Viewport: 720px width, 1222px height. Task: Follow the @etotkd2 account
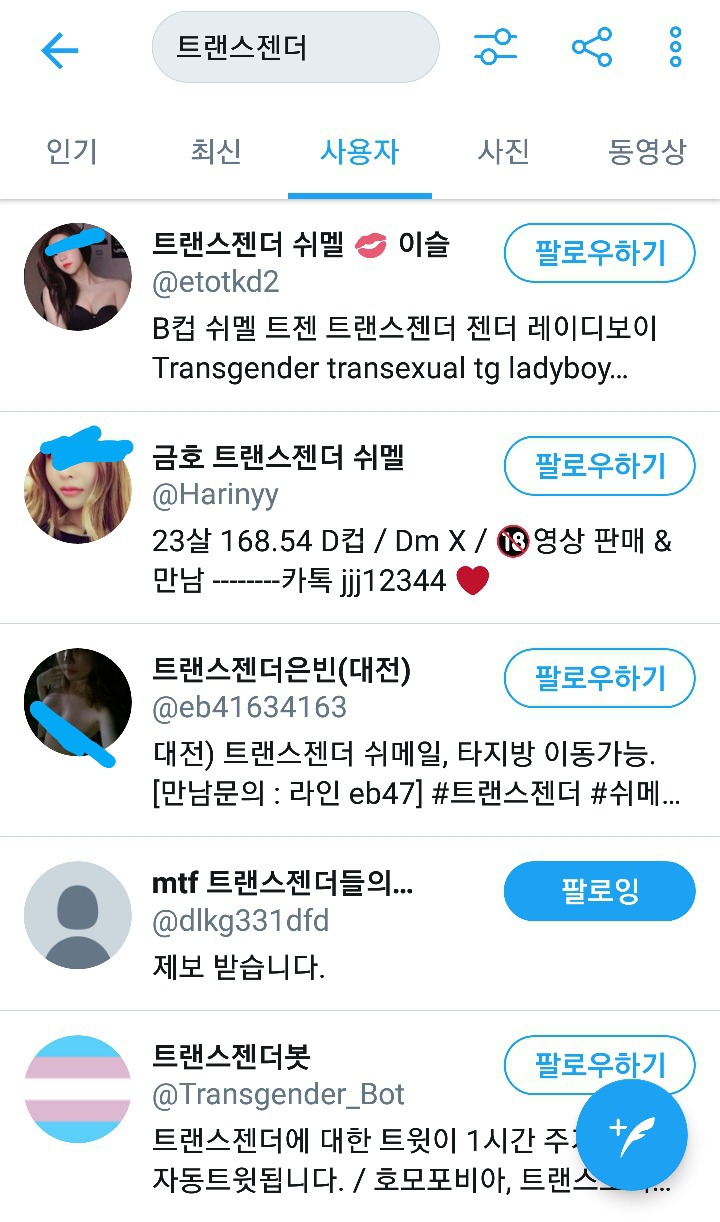click(599, 253)
